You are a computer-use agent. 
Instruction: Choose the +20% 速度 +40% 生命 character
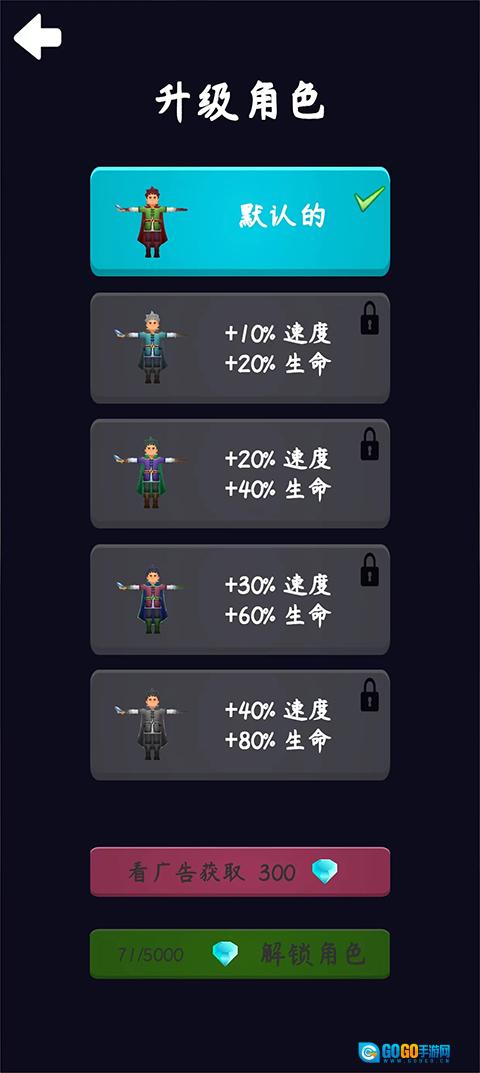tap(240, 474)
